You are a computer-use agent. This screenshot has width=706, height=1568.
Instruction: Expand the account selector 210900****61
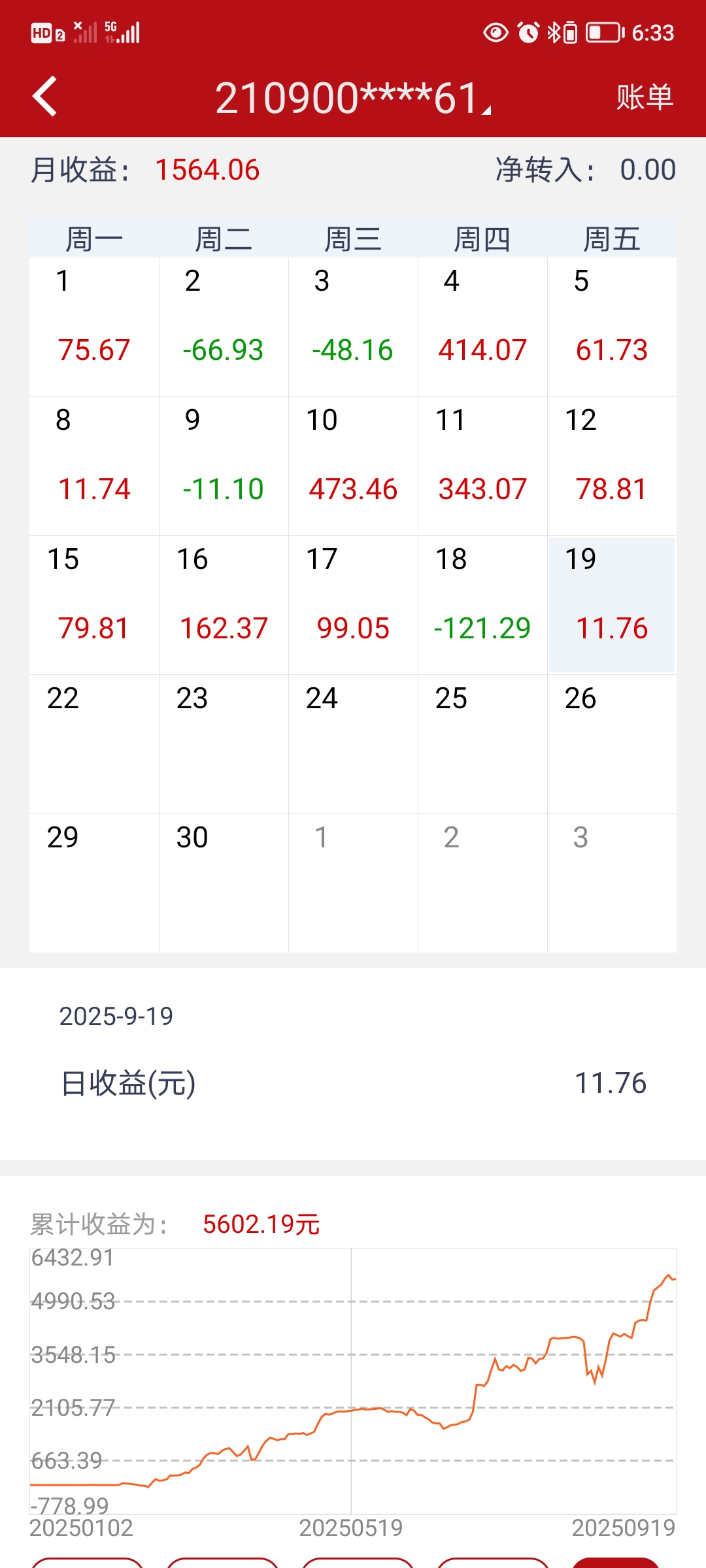[x=353, y=98]
